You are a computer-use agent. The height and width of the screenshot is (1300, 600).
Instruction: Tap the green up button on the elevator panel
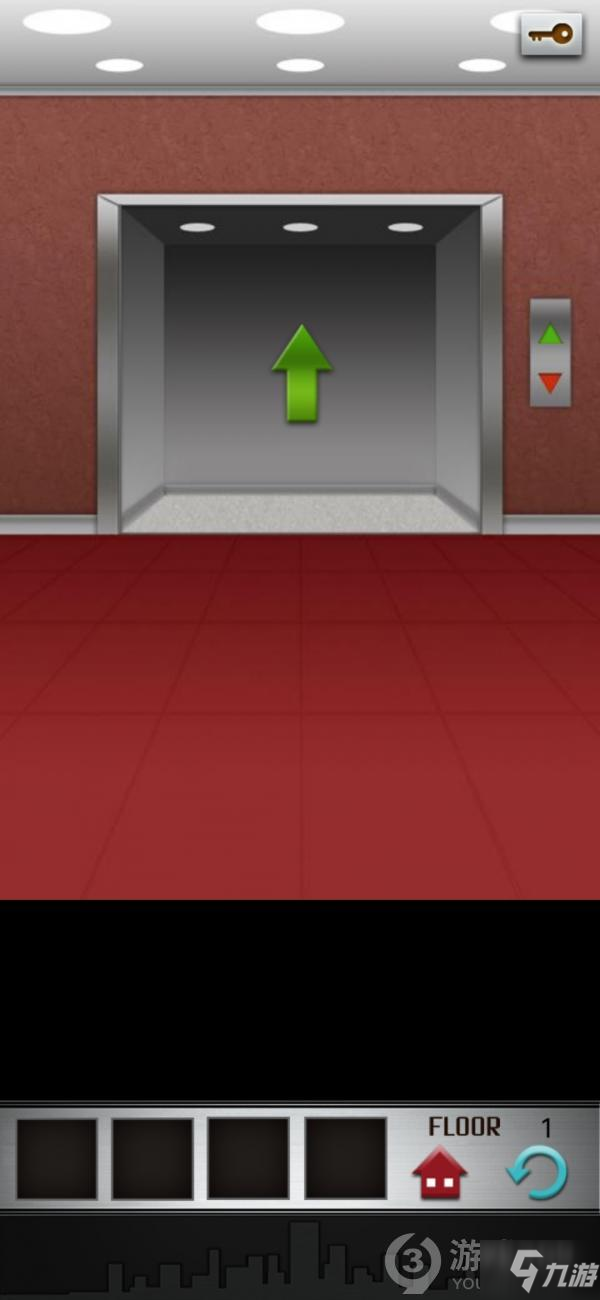click(x=550, y=334)
